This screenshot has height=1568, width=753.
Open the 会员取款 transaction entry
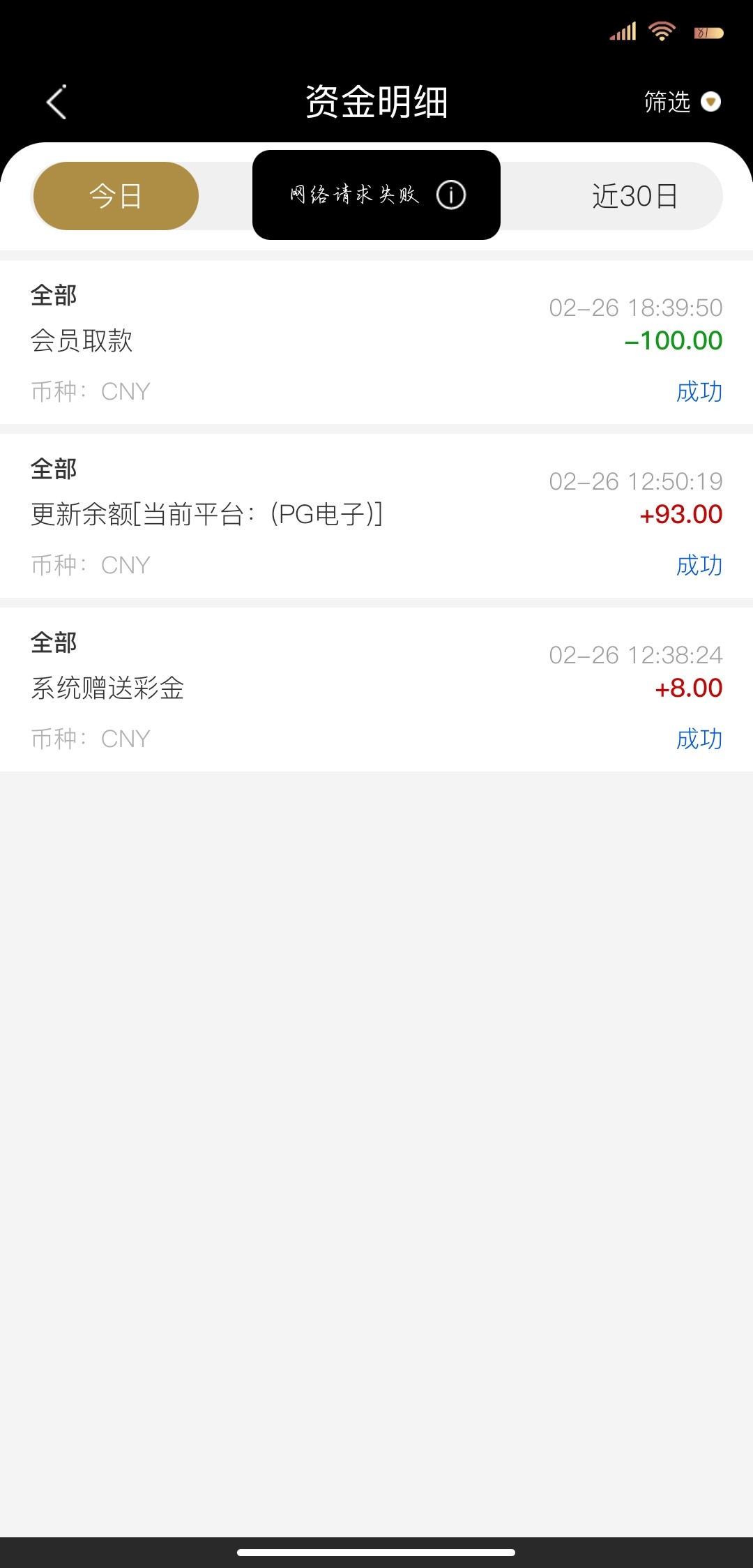tap(85, 341)
